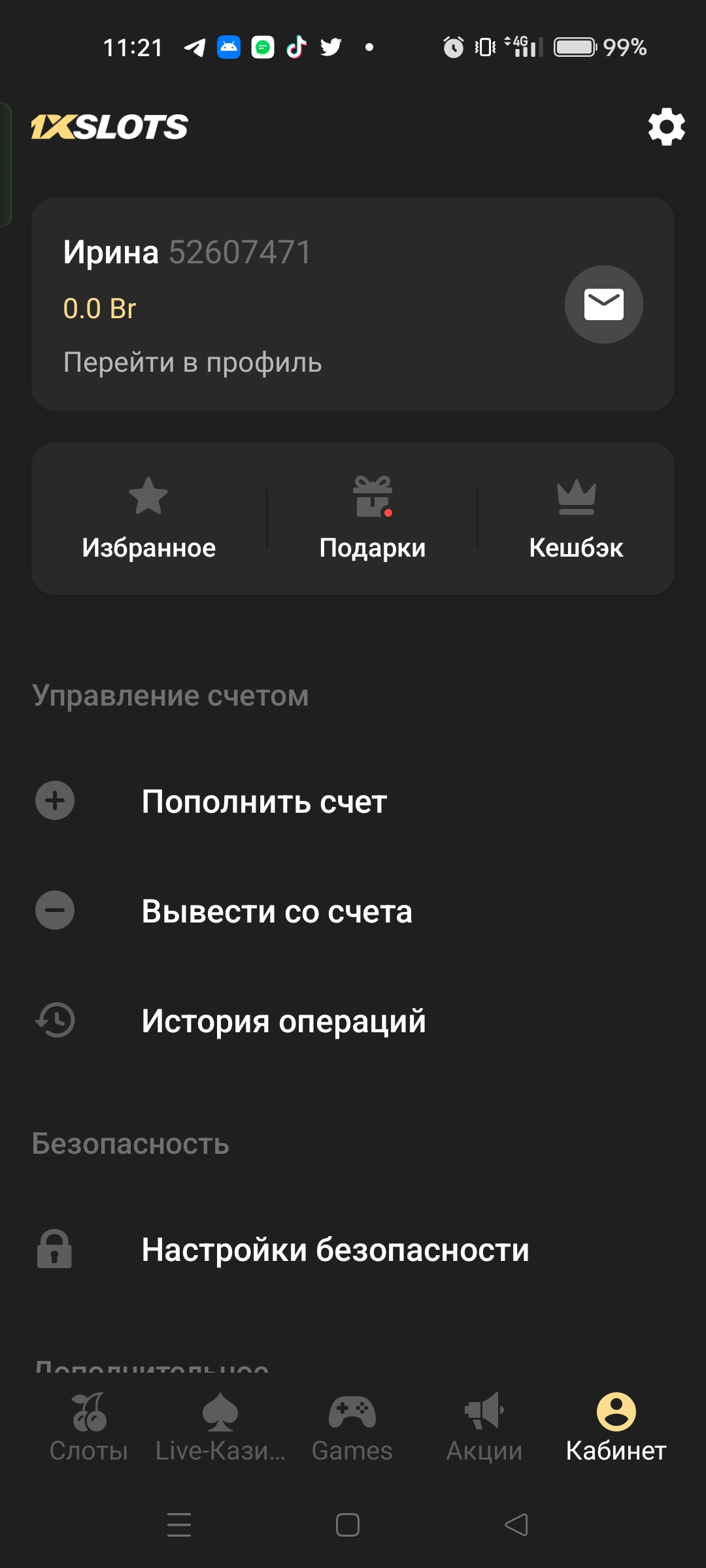Screen dimensions: 706x1568
Task: Go back using system back button
Action: pos(516,1525)
